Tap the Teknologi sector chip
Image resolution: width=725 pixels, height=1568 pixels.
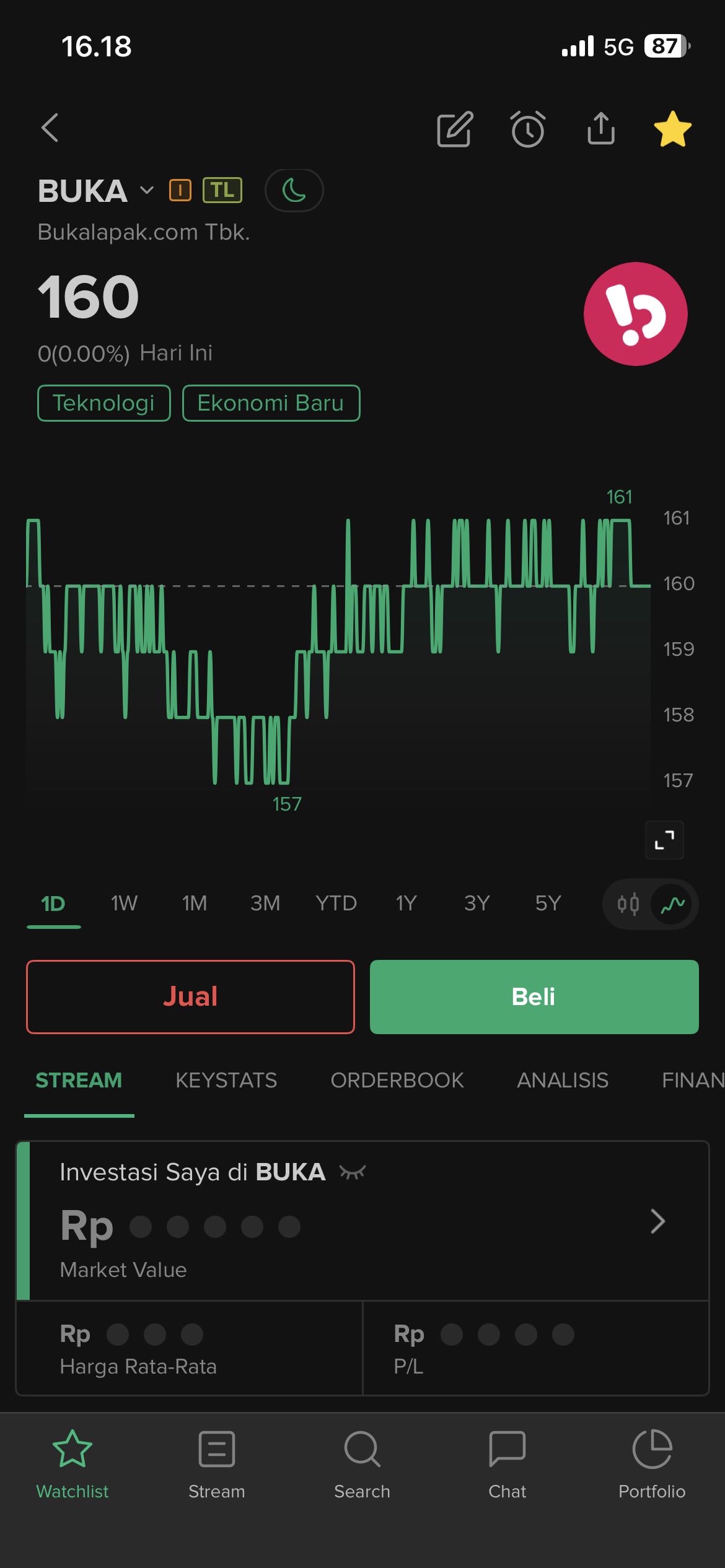tap(103, 403)
